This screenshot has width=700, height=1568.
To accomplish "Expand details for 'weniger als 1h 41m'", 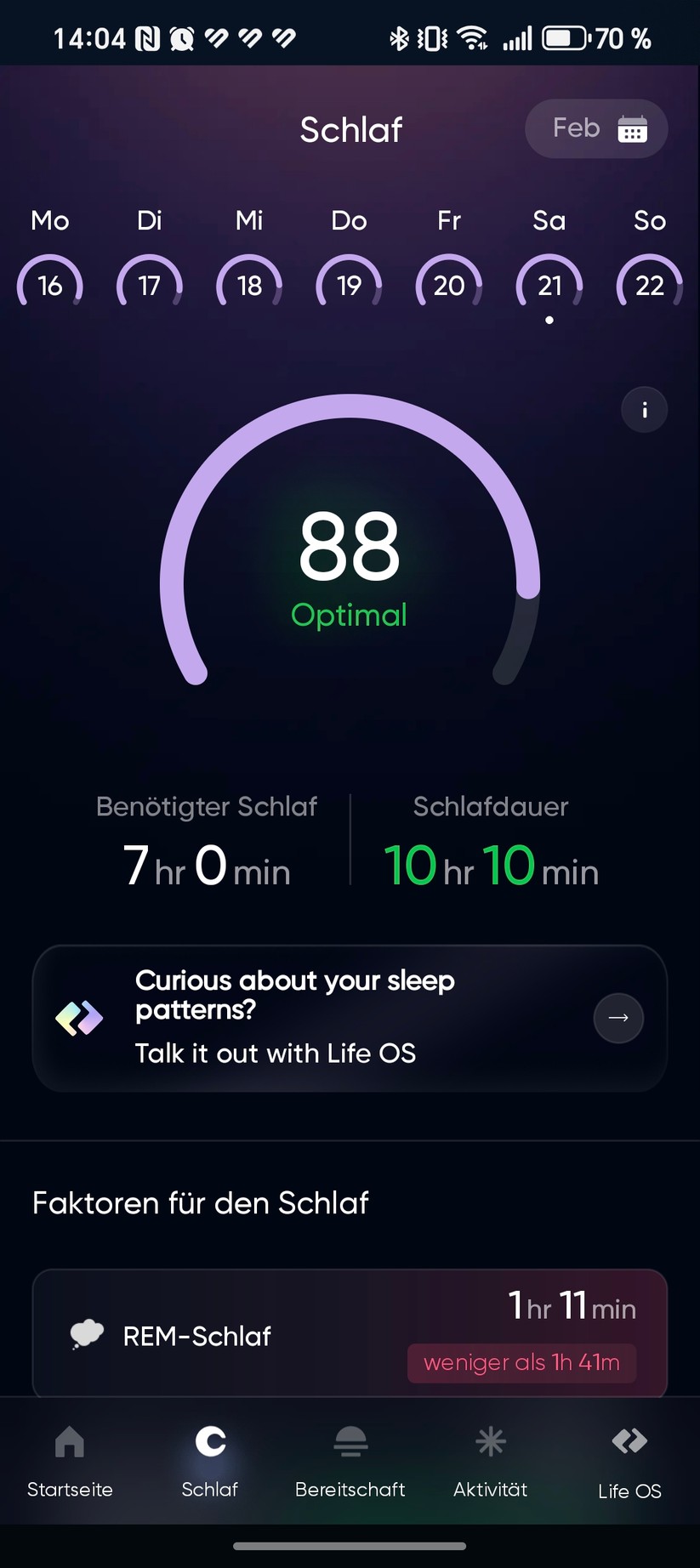I will (x=521, y=1362).
